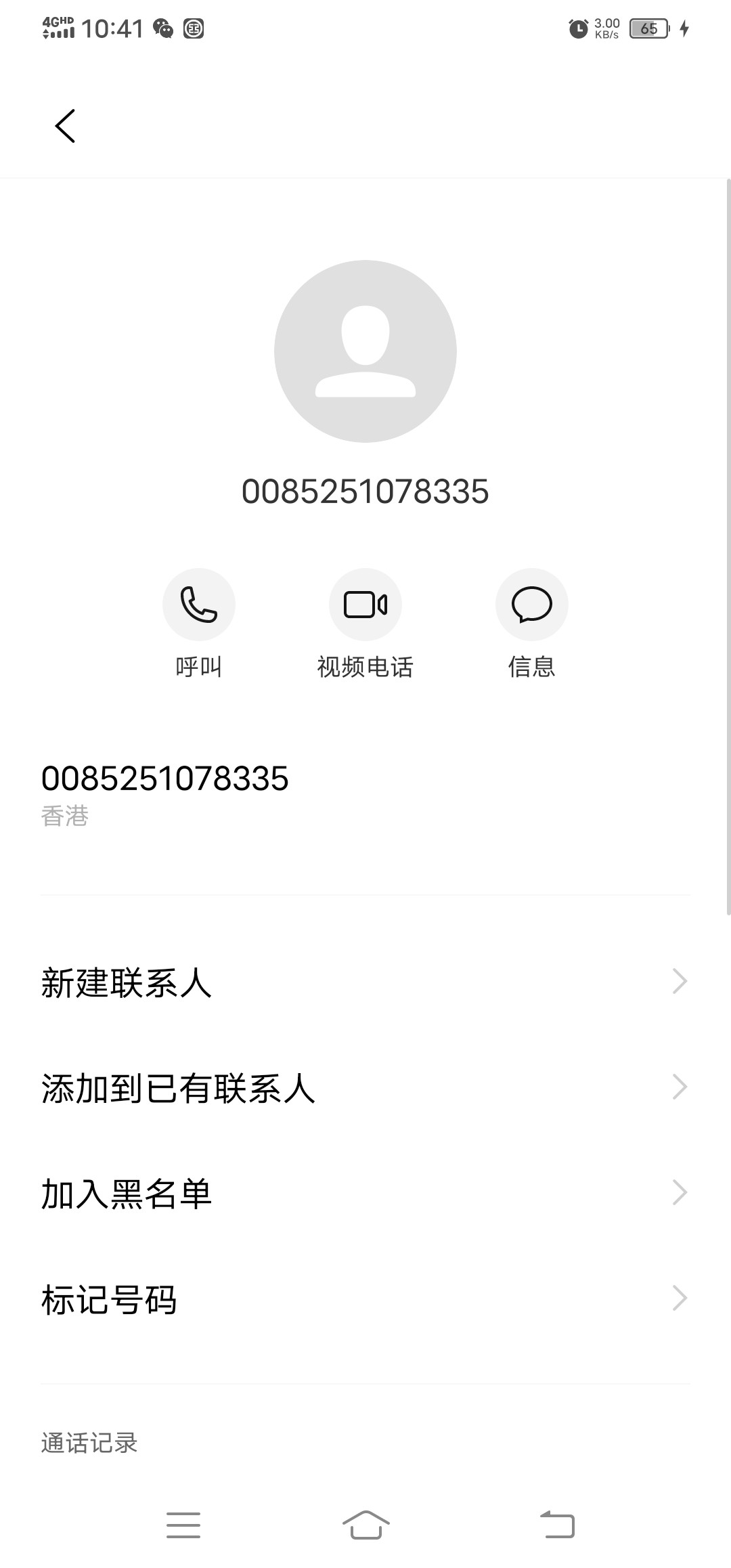Select 添加到已有联系人
This screenshot has width=731, height=1568.
point(365,1087)
